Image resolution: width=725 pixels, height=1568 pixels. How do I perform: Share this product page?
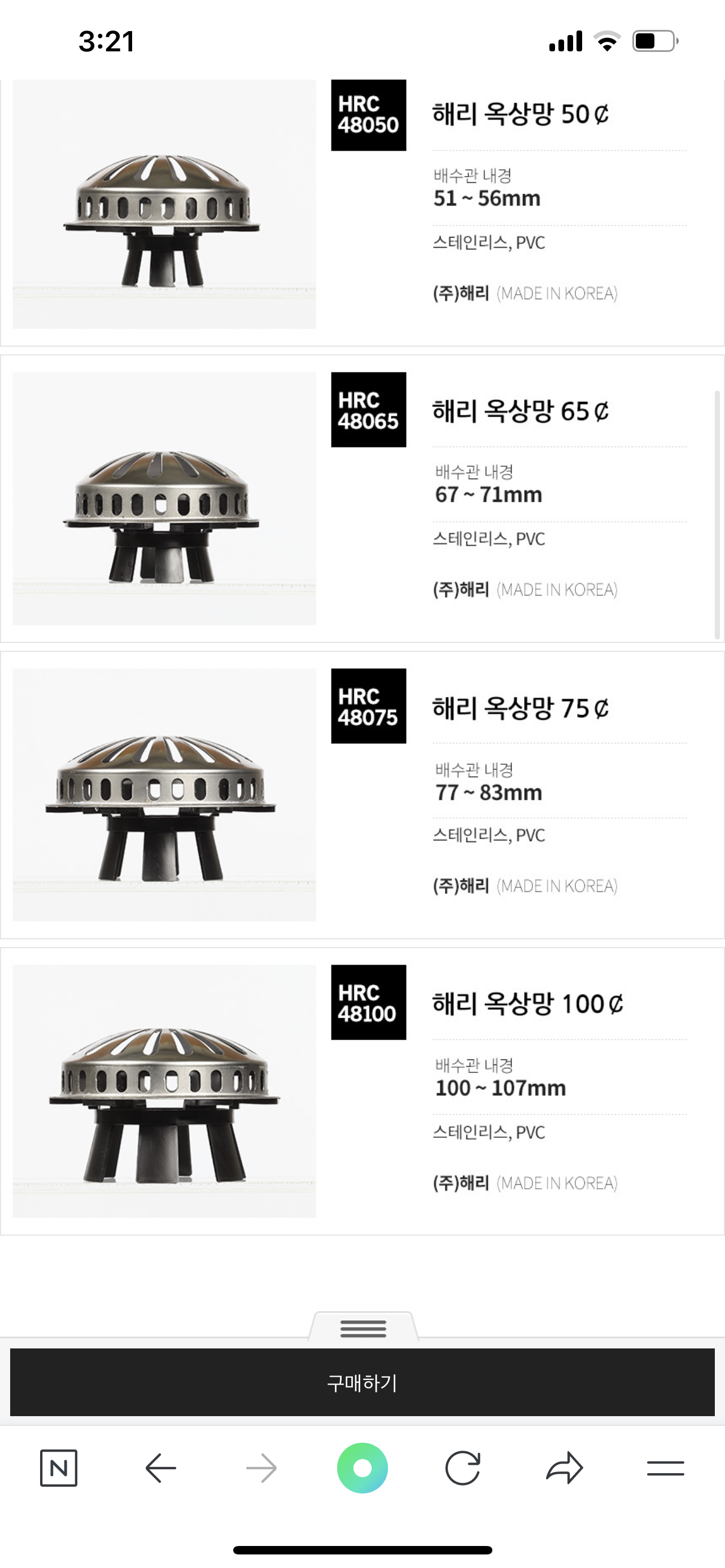(x=564, y=1468)
